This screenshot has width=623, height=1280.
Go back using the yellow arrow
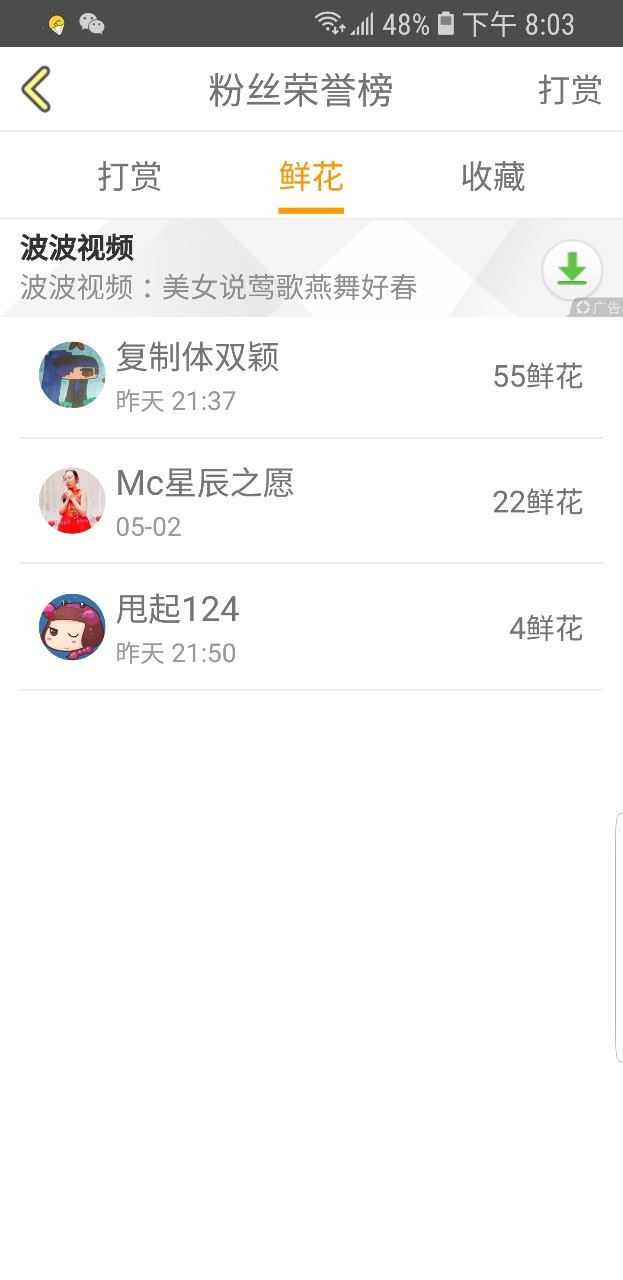coord(36,89)
